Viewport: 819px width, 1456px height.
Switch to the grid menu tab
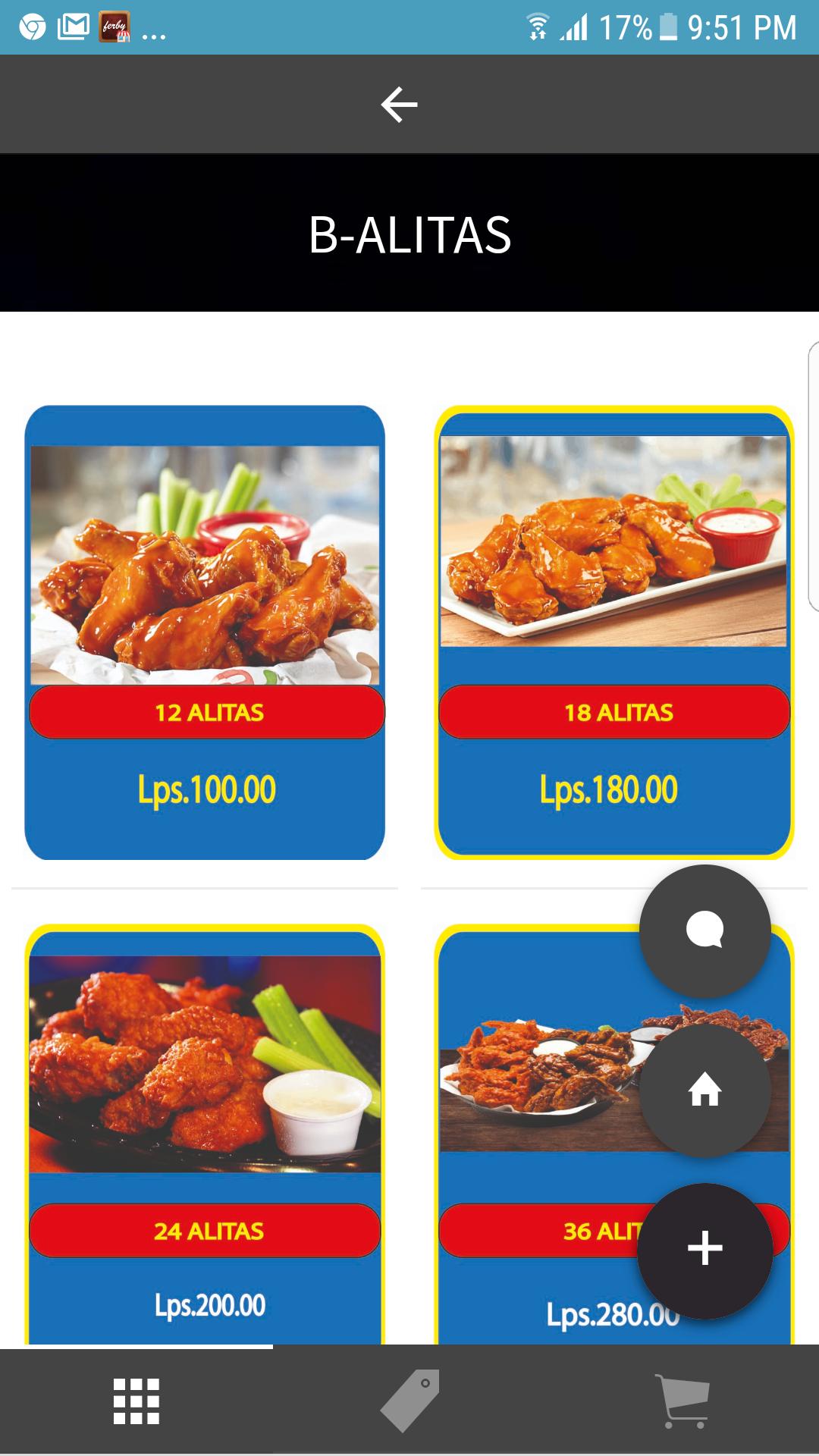pyautogui.click(x=136, y=1401)
